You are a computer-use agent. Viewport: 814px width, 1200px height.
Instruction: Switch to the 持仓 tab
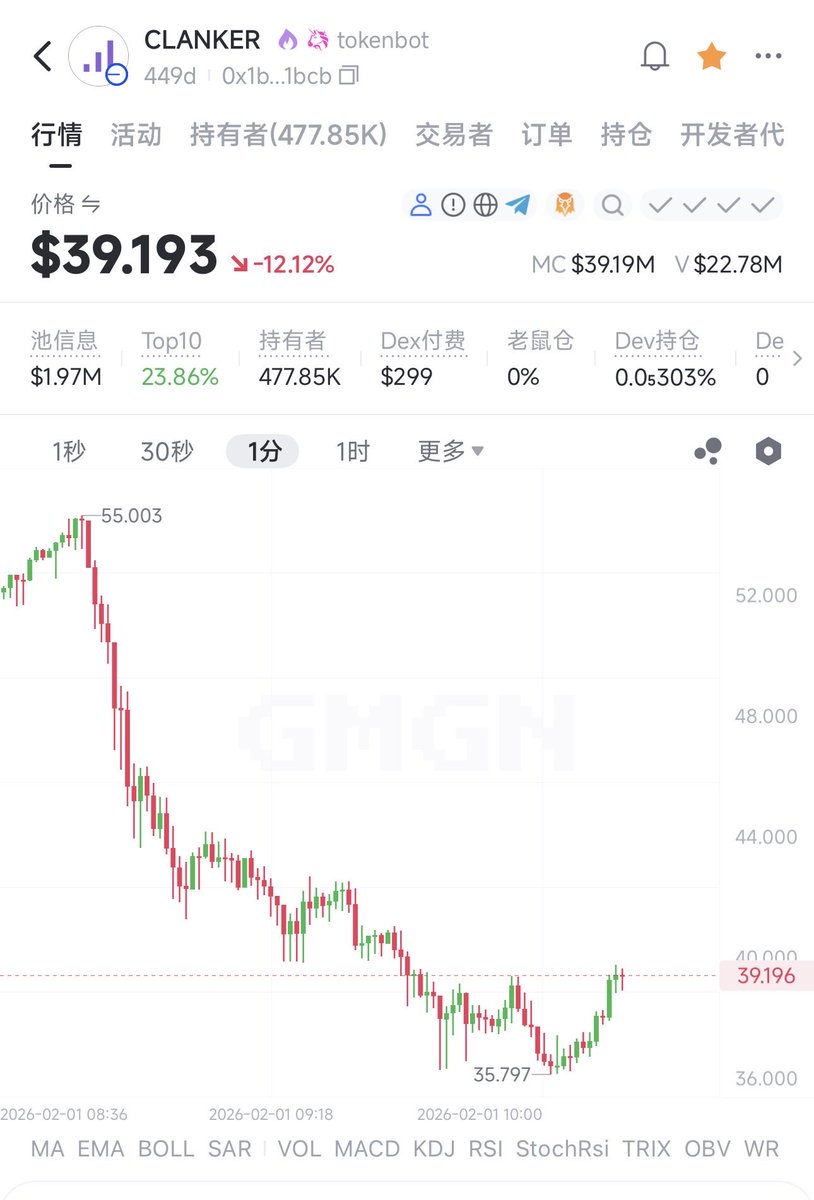tap(626, 135)
